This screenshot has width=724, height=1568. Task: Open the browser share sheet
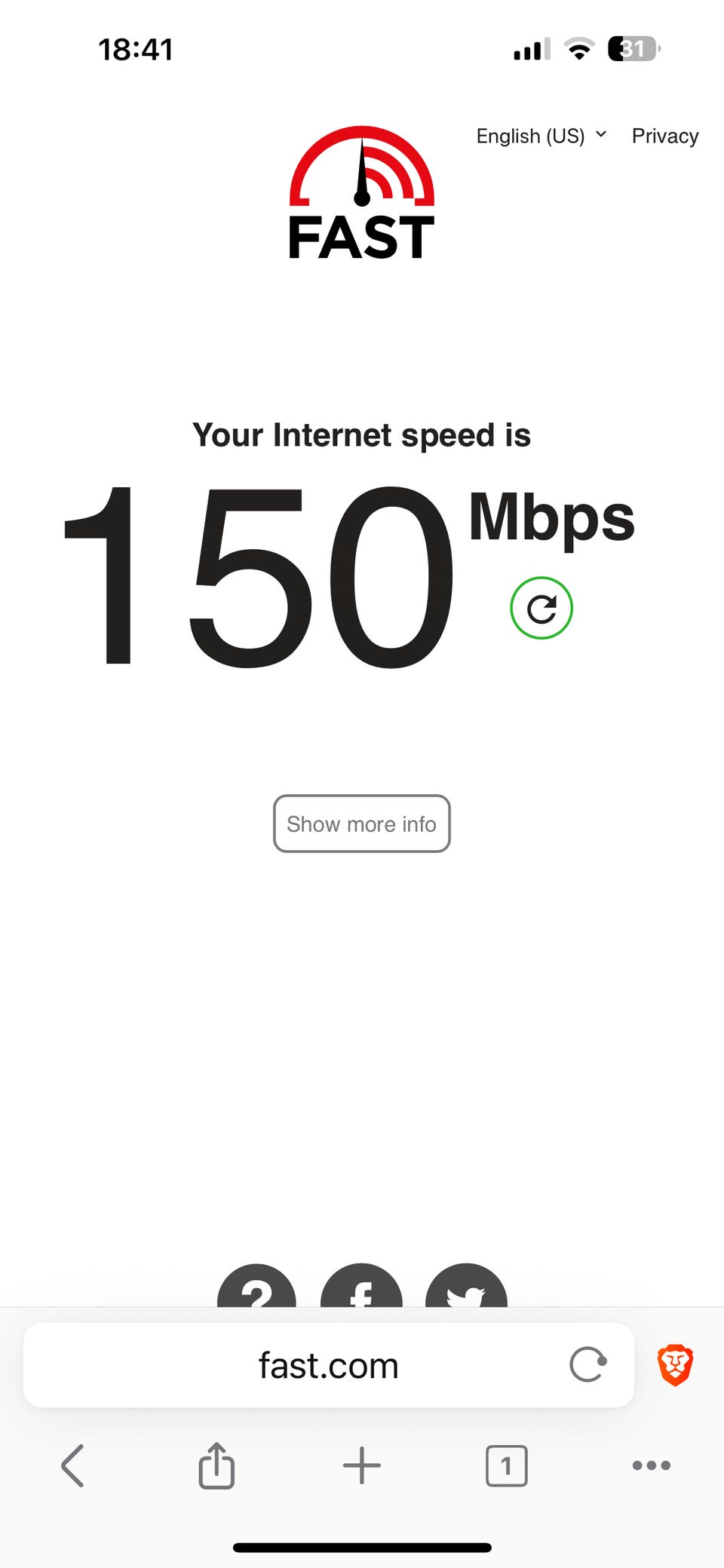216,1465
